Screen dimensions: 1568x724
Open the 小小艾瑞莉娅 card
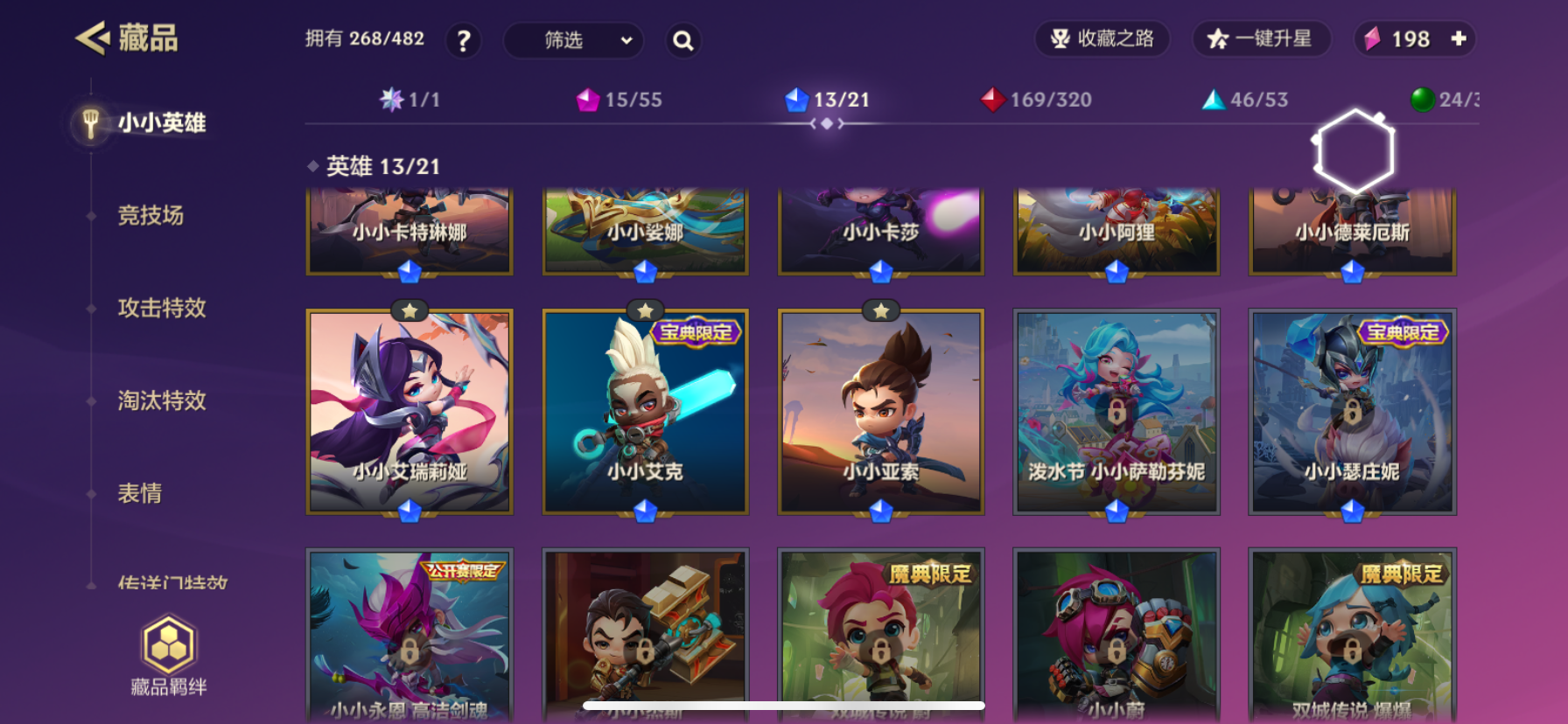click(x=409, y=411)
